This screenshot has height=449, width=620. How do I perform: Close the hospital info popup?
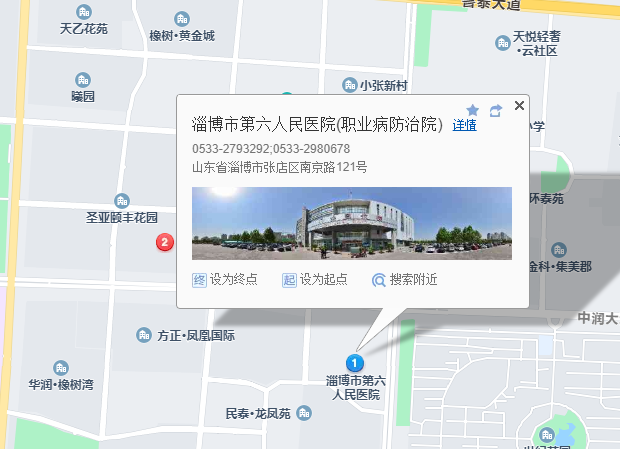519,105
